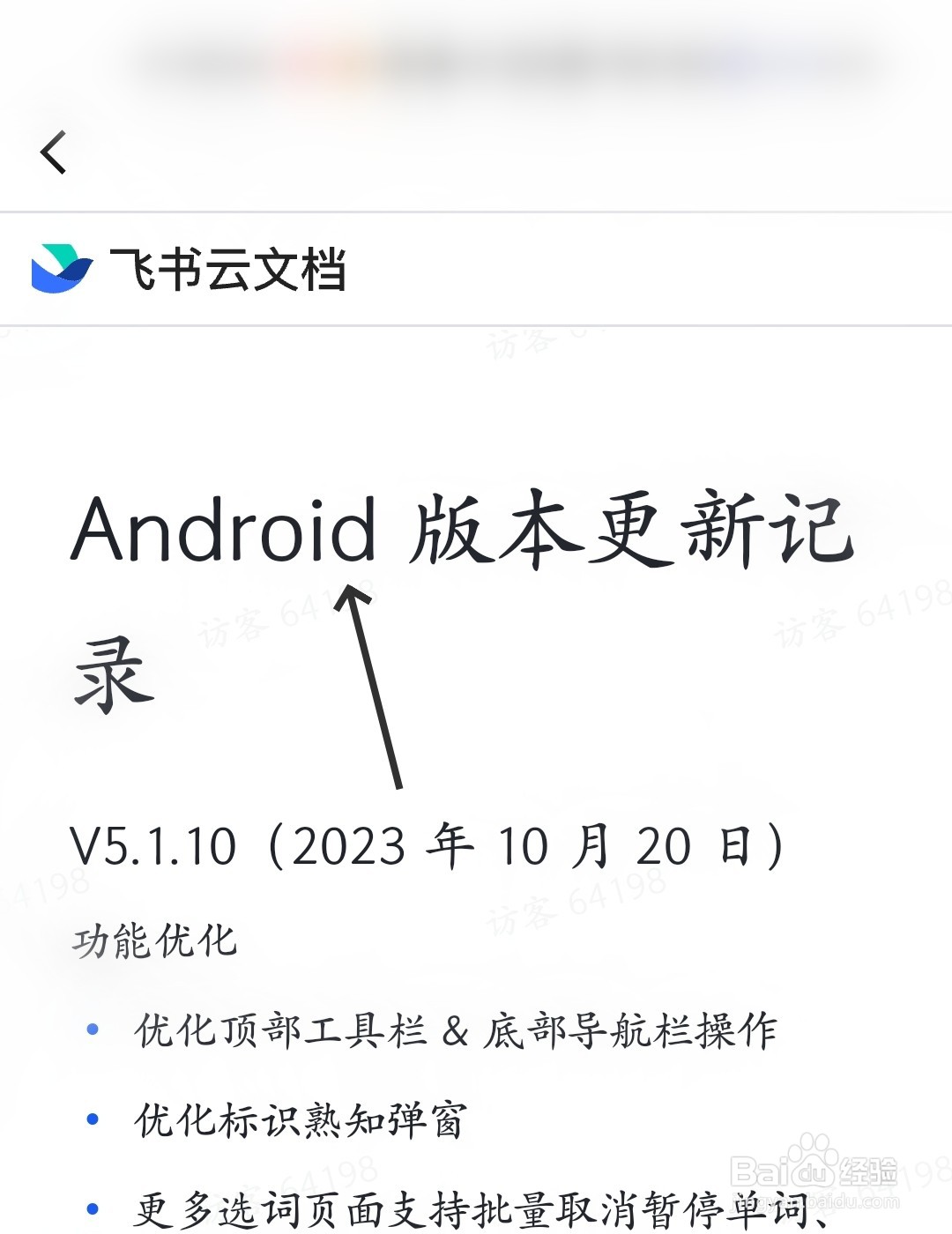Select the line 优化顶部工具栏 & 底部导航栏操作
The image size is (952, 1234).
click(x=458, y=1031)
